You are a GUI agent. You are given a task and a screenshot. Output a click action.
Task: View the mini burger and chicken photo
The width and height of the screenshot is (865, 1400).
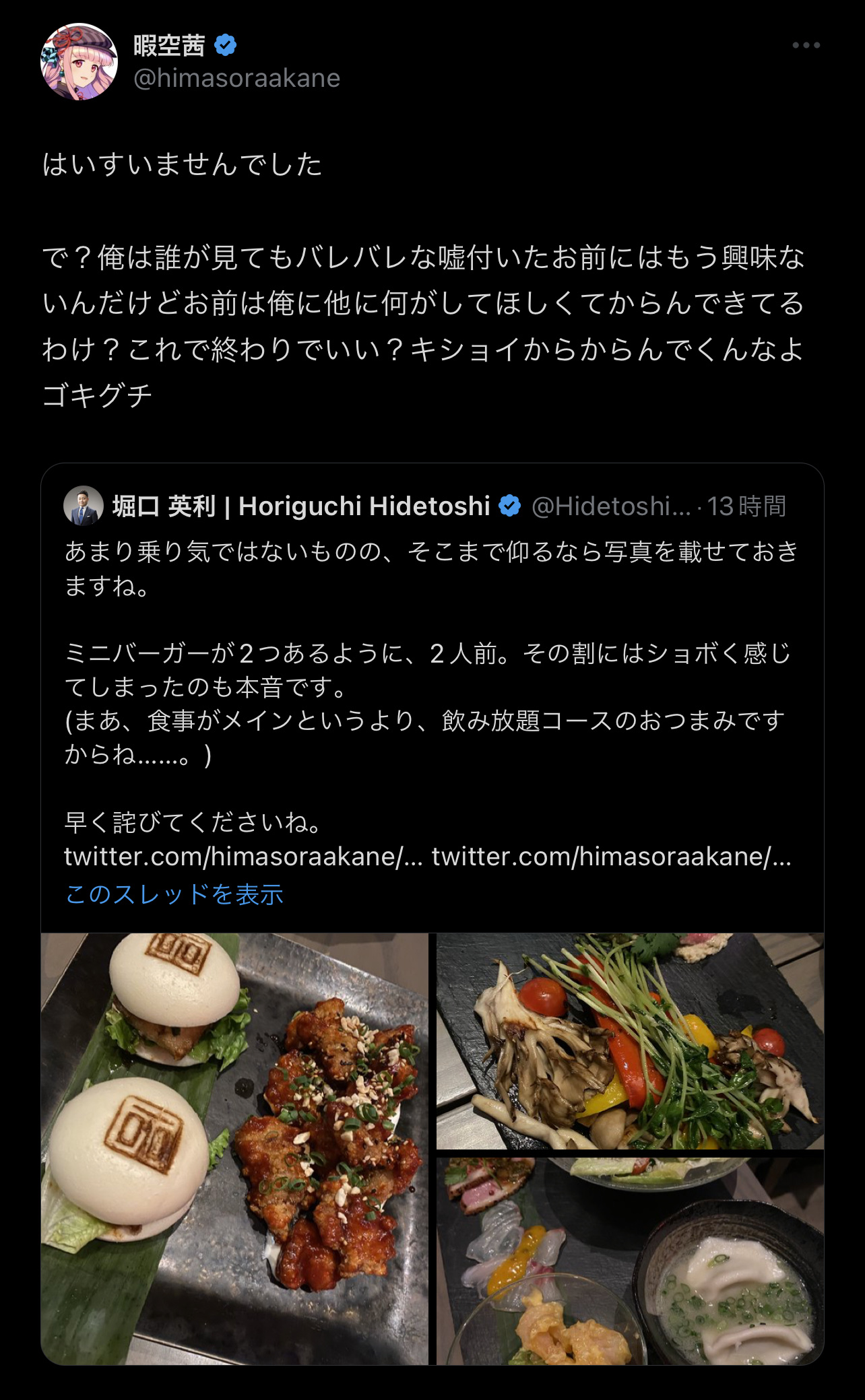pyautogui.click(x=234, y=1149)
